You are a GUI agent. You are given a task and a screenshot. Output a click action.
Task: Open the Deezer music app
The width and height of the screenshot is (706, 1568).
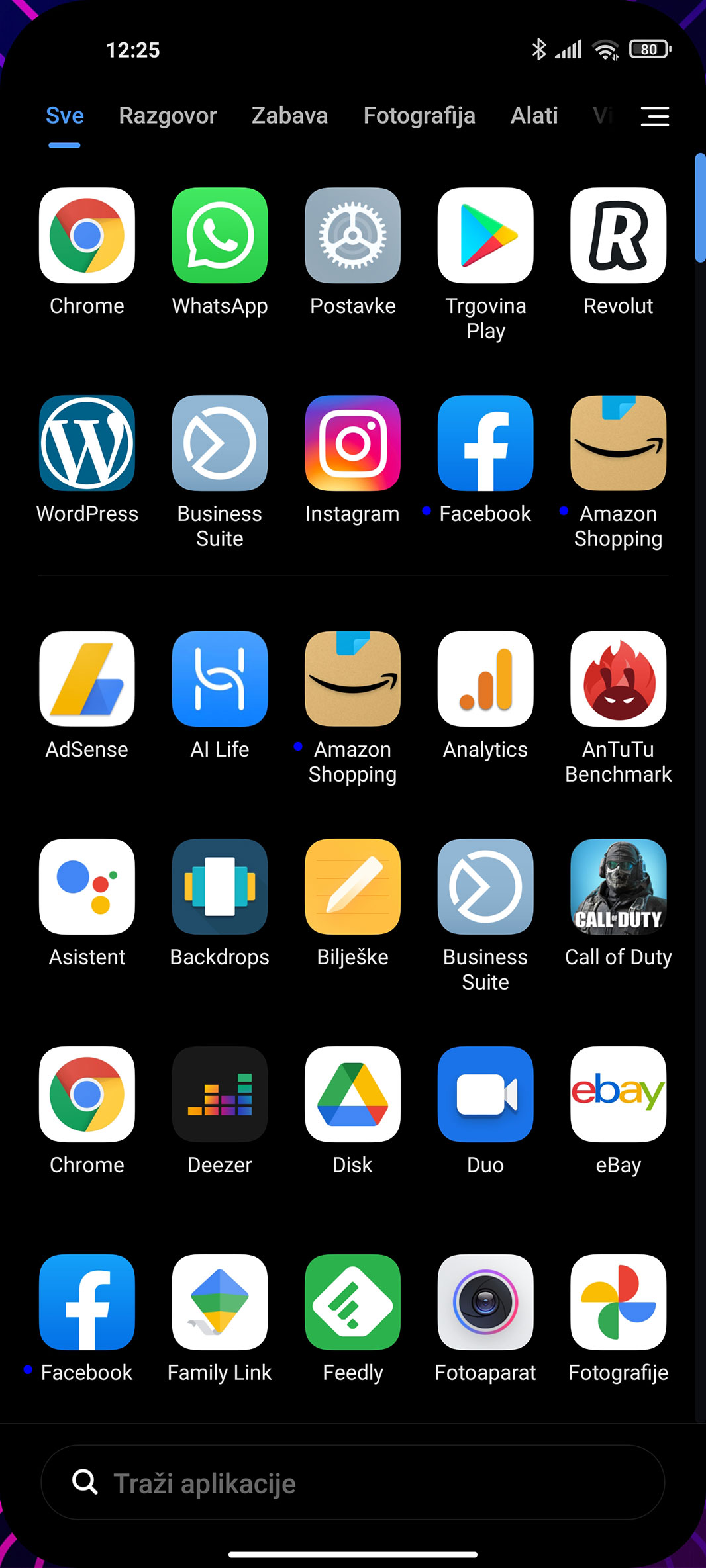click(220, 1095)
